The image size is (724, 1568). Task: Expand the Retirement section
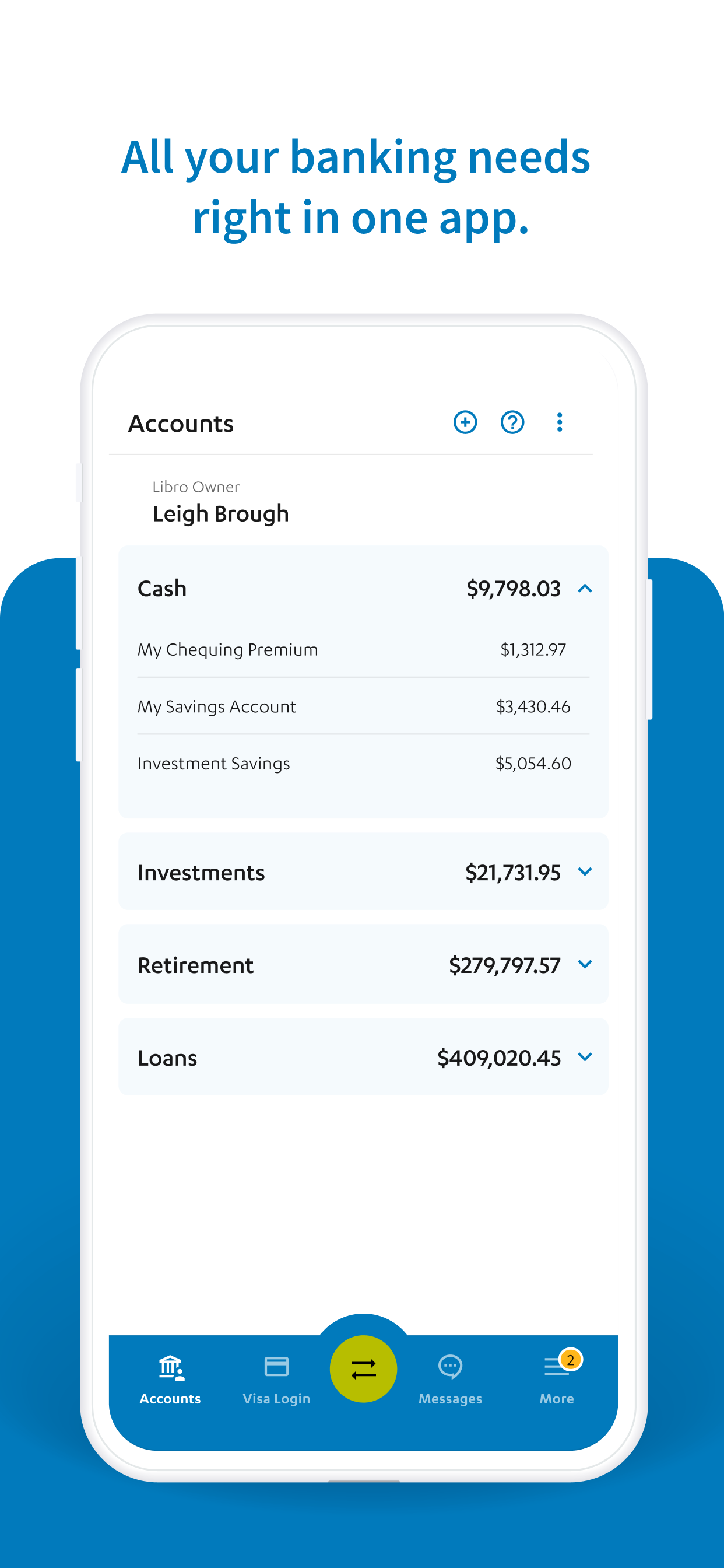[x=585, y=964]
